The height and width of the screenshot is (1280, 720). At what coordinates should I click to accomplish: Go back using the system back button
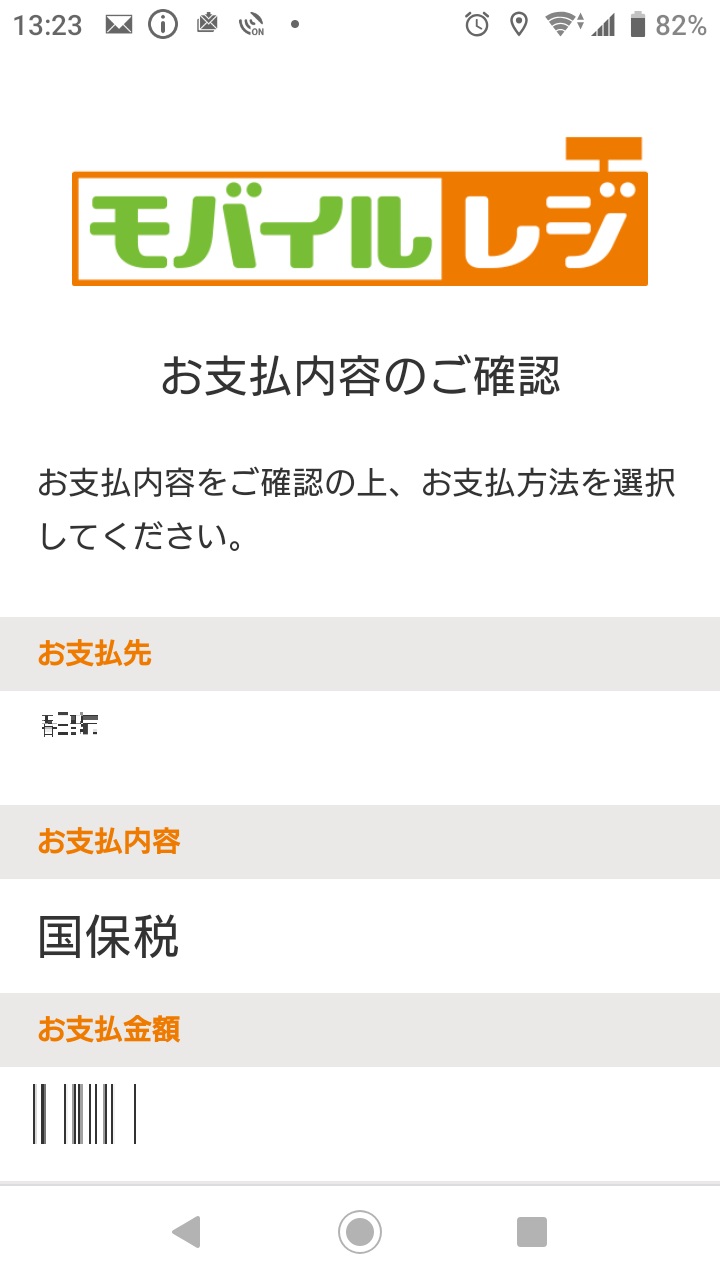tap(186, 1232)
